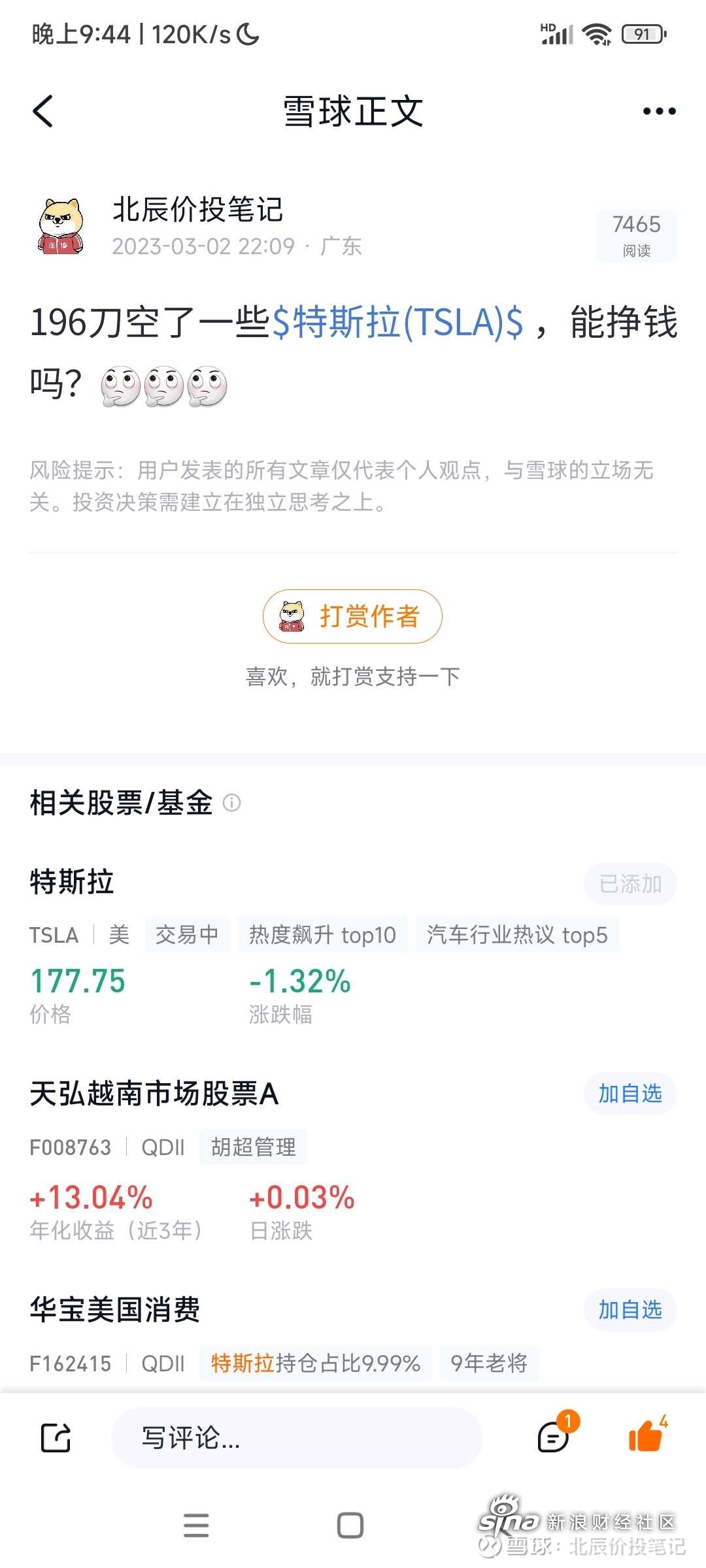Open the three-dot overflow menu

(659, 111)
